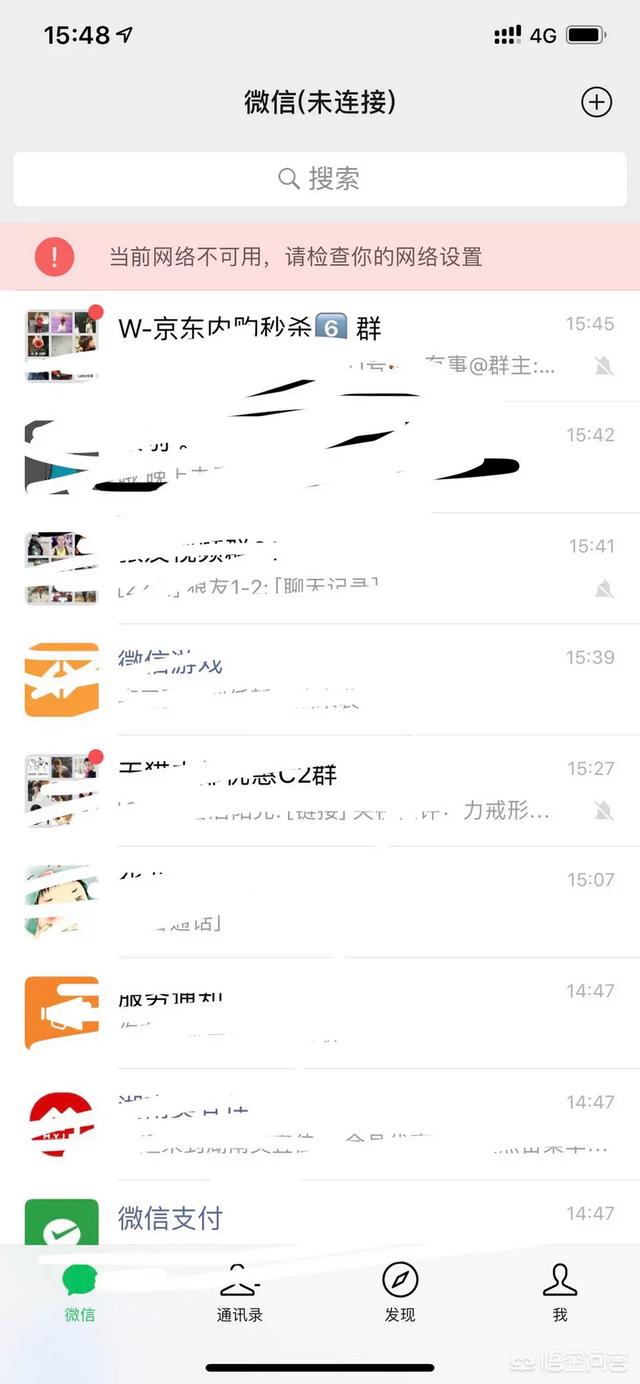Open the 微信支付 conversation
The width and height of the screenshot is (640, 1384).
click(x=320, y=1214)
